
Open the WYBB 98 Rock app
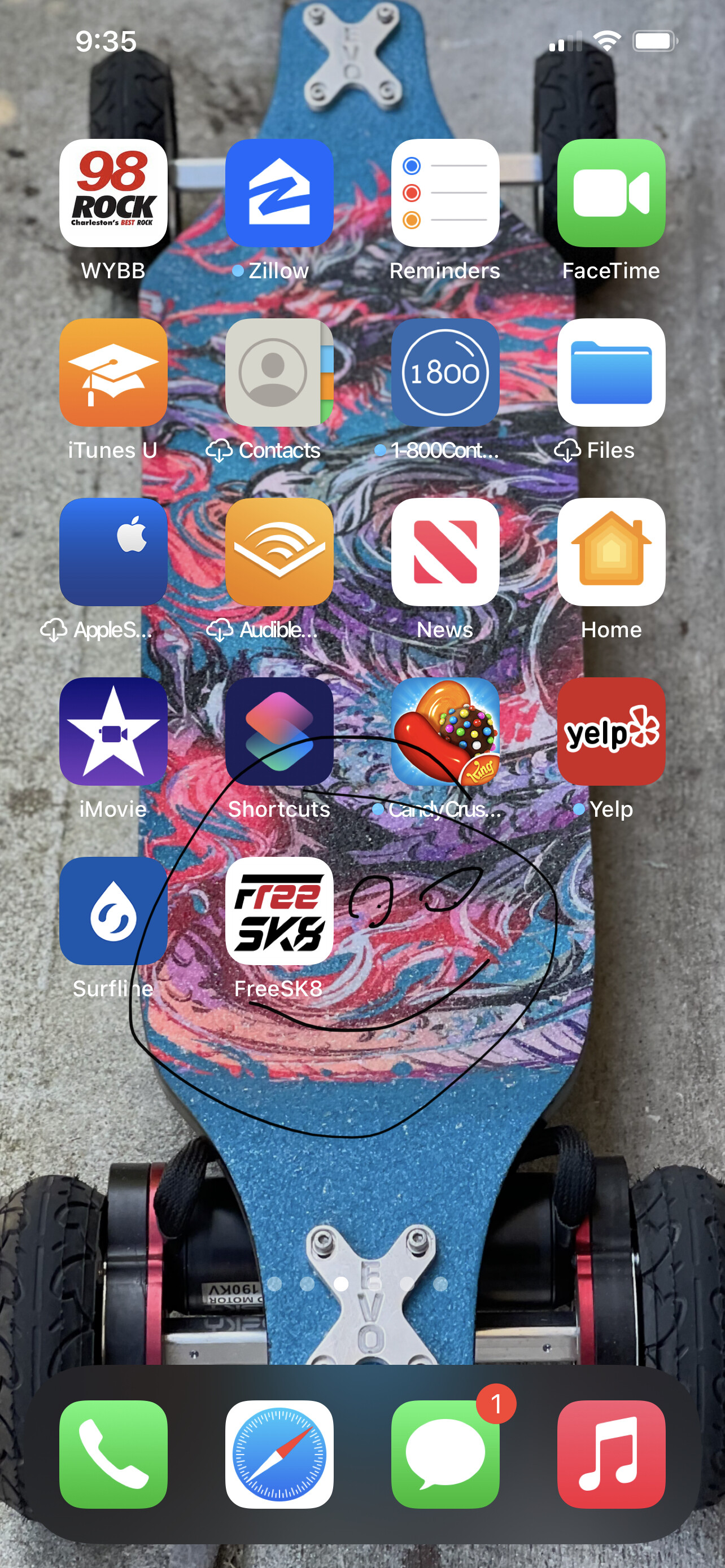pos(113,193)
